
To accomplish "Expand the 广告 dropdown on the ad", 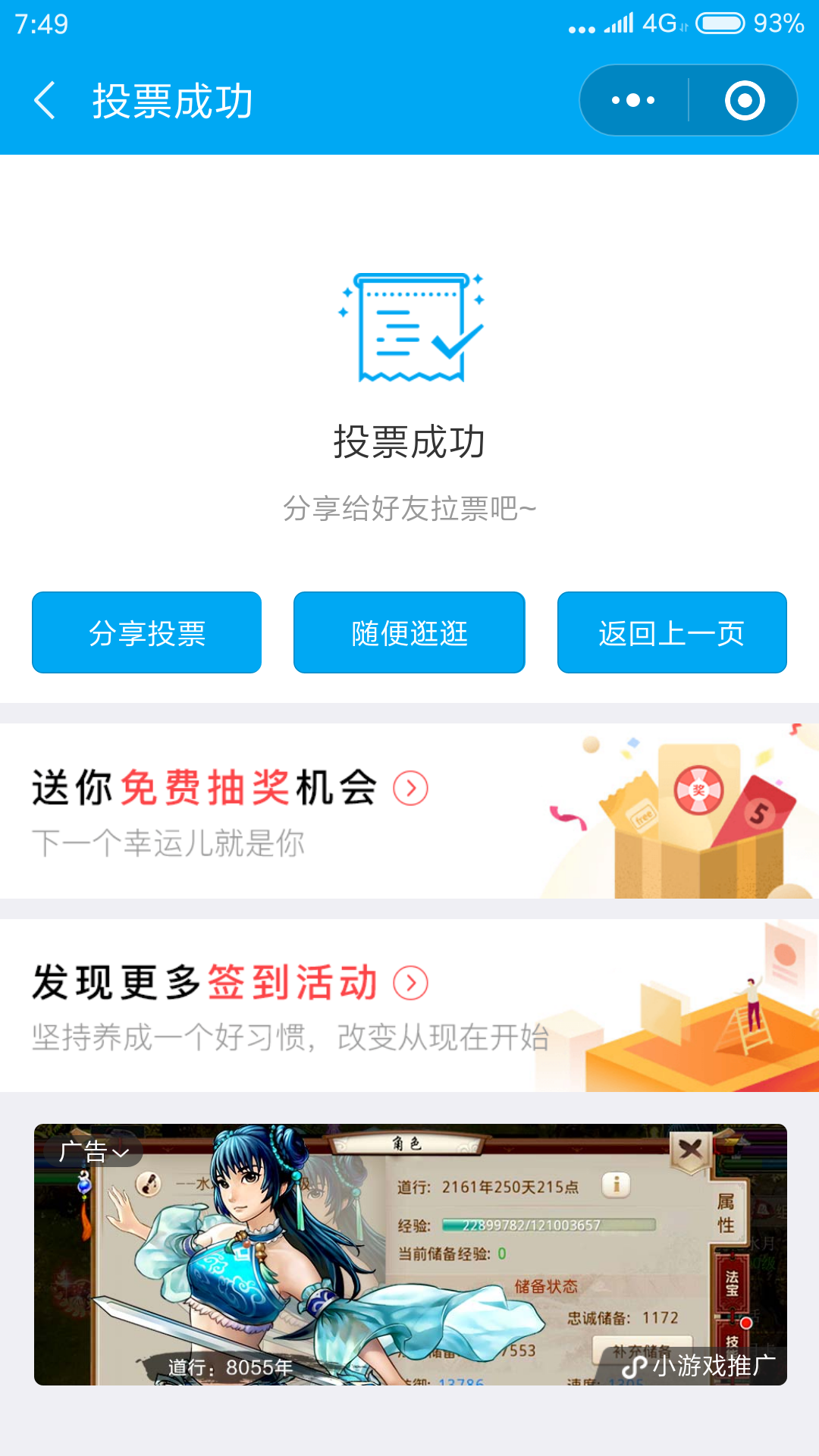I will (x=94, y=1152).
